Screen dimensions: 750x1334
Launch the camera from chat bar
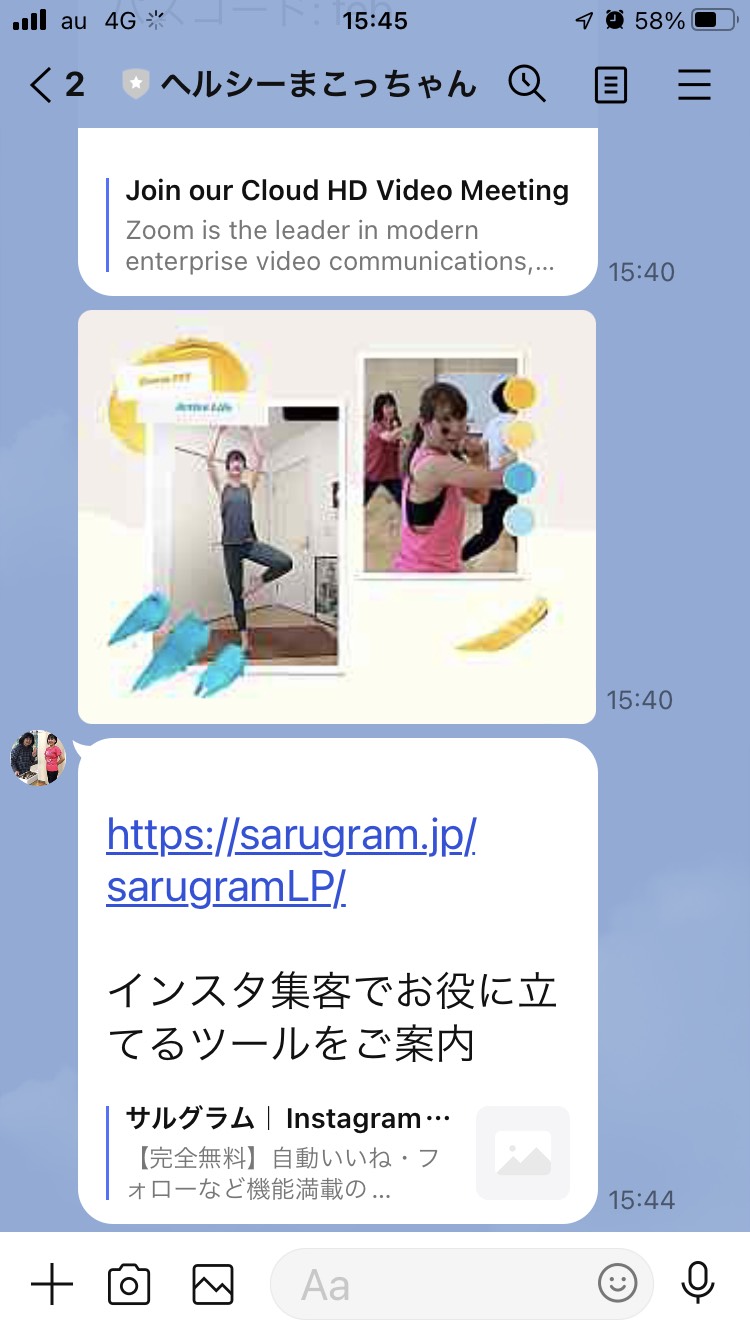click(x=129, y=1284)
